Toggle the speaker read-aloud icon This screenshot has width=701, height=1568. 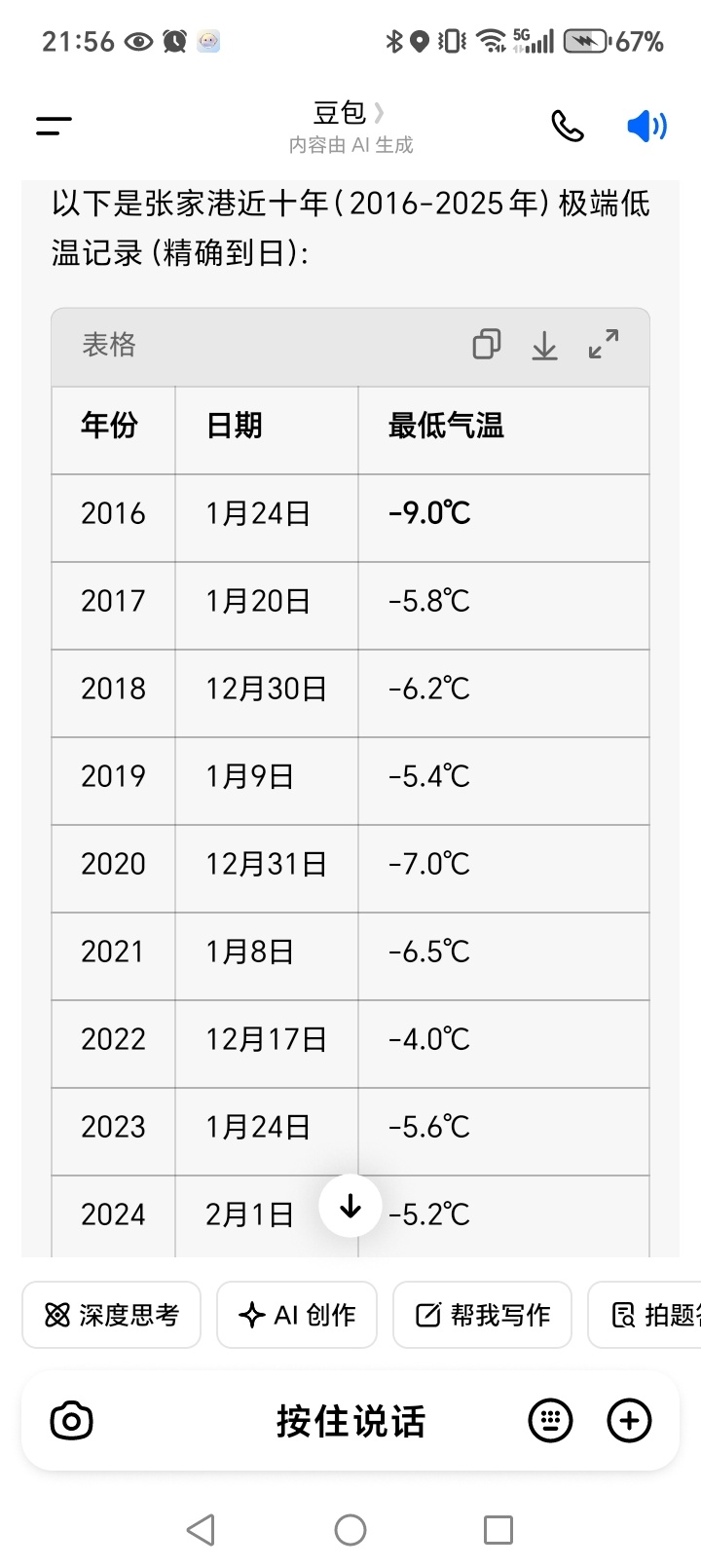click(x=646, y=126)
